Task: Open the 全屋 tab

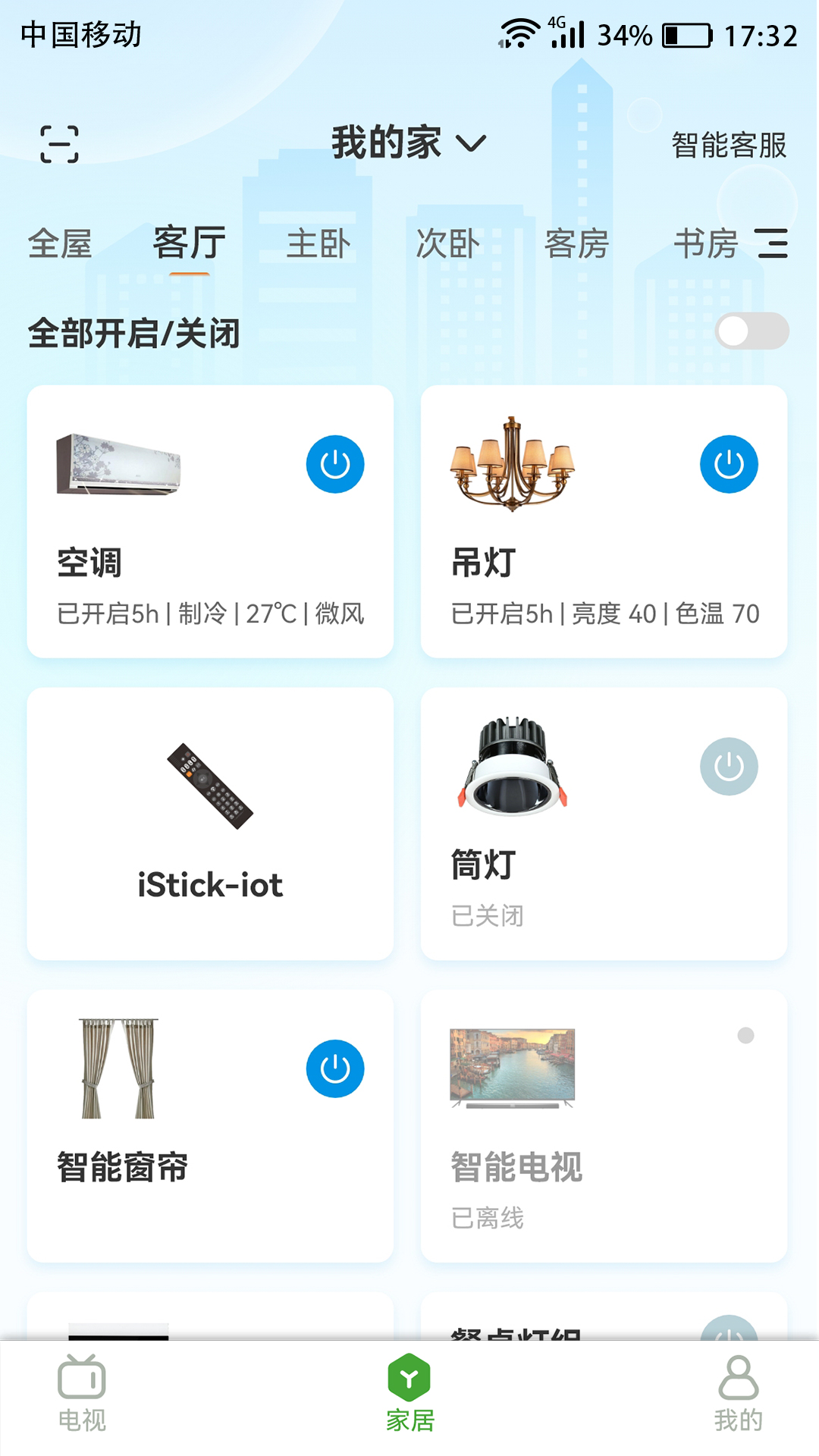Action: [59, 244]
